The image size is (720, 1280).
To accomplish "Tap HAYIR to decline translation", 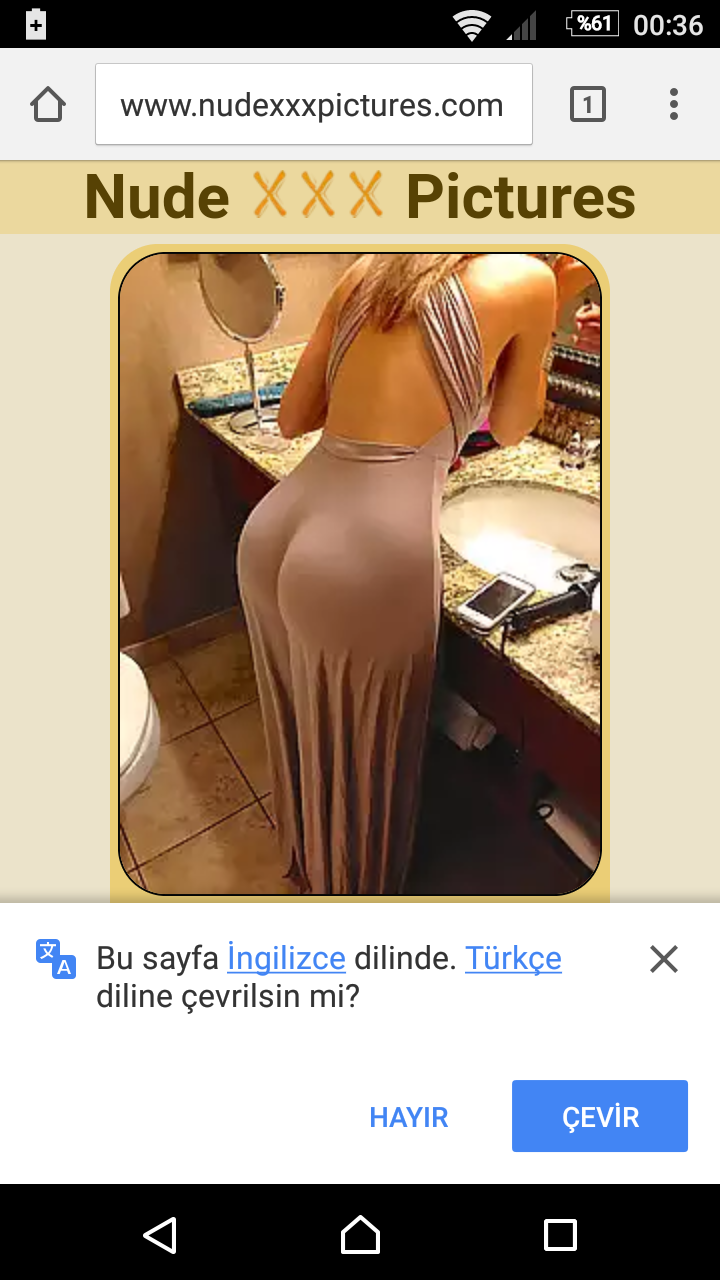I will 409,1117.
